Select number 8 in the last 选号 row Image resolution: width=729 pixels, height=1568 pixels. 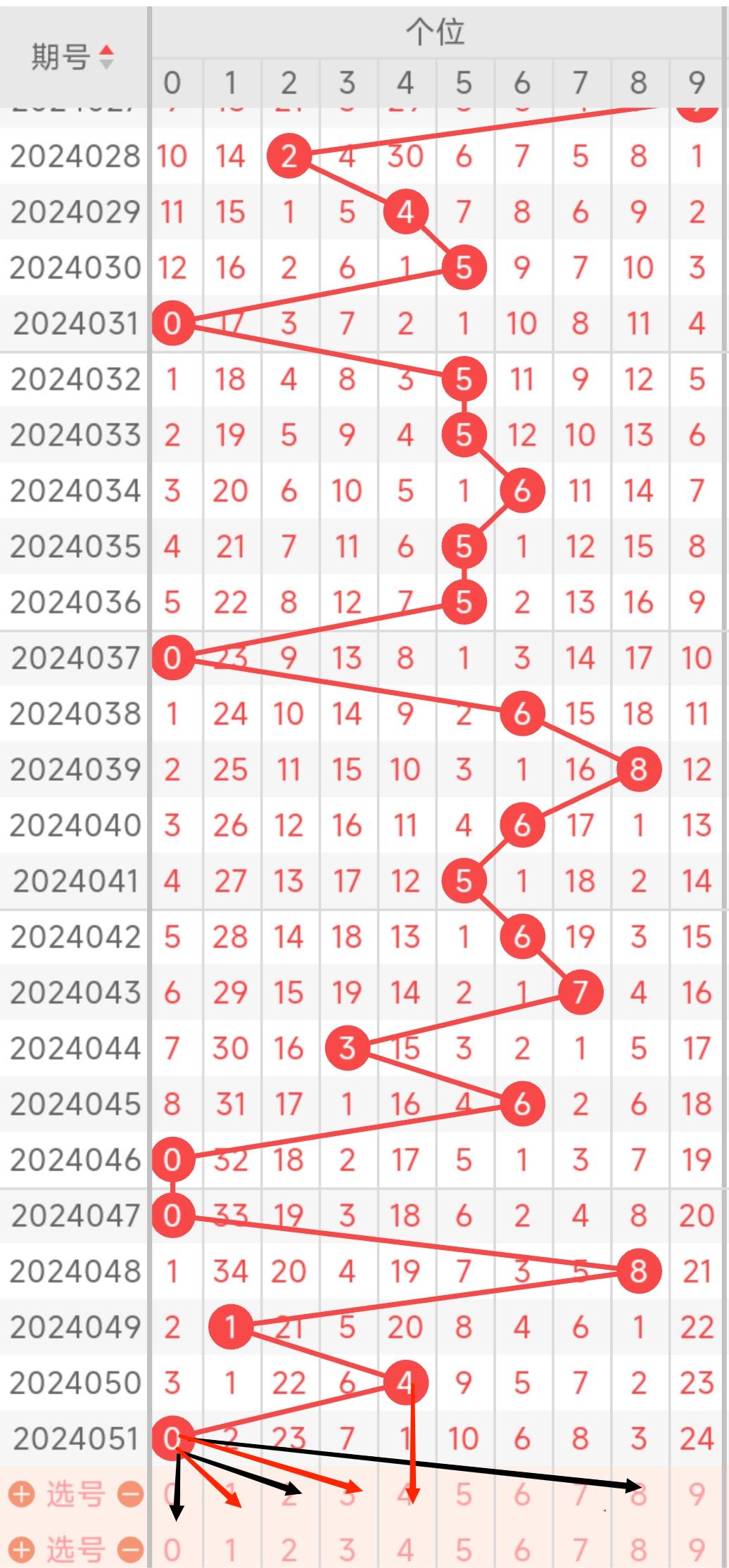tap(638, 1549)
